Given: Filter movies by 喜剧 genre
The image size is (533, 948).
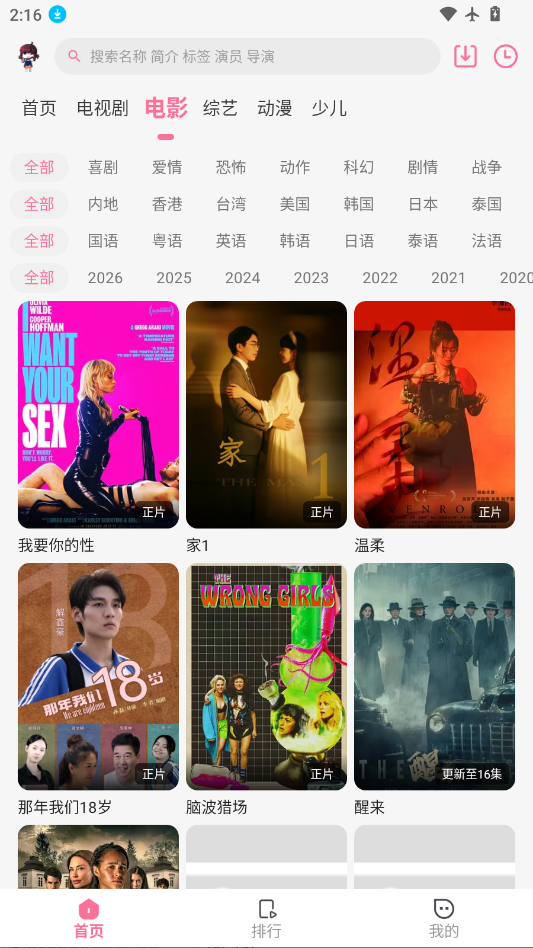Looking at the screenshot, I should point(103,167).
